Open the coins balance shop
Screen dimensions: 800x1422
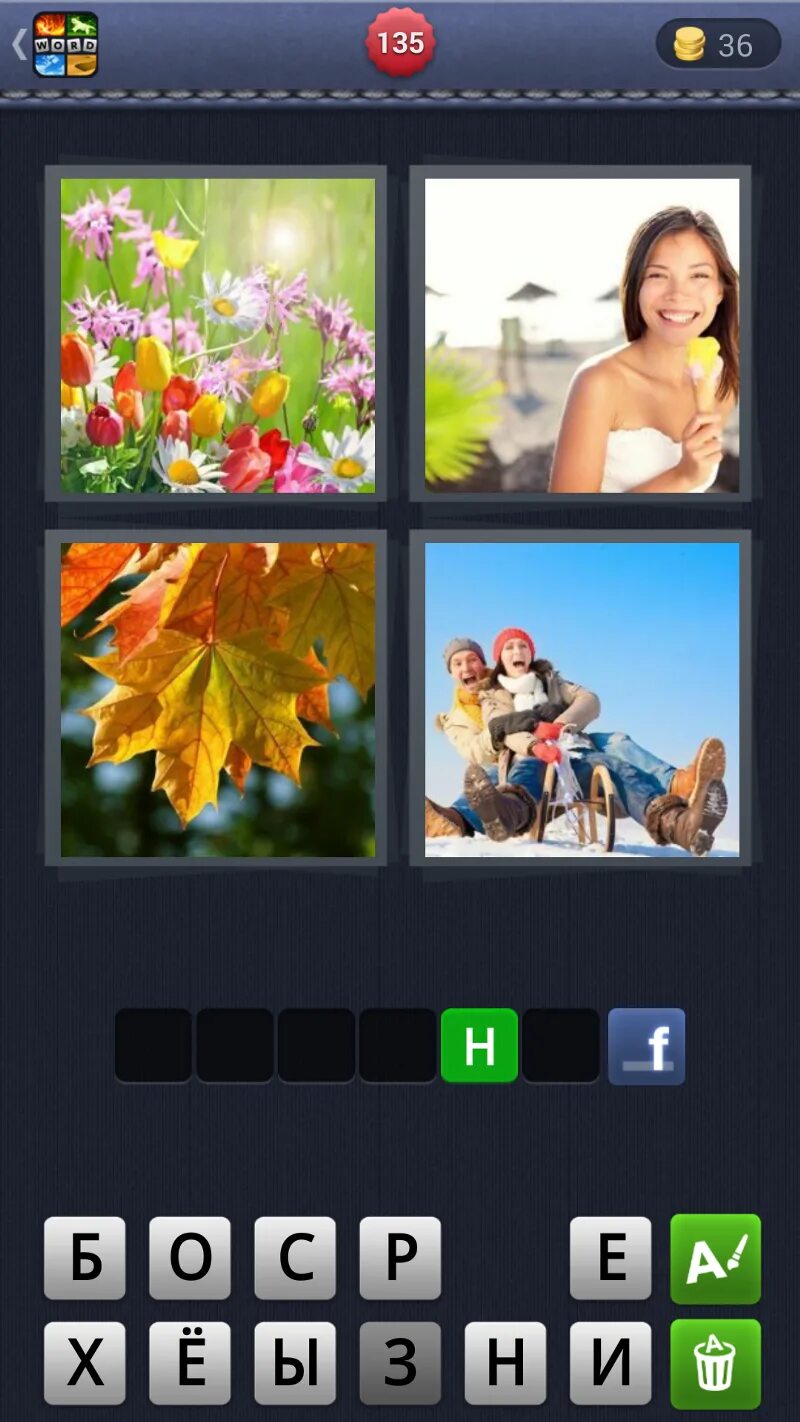(717, 45)
